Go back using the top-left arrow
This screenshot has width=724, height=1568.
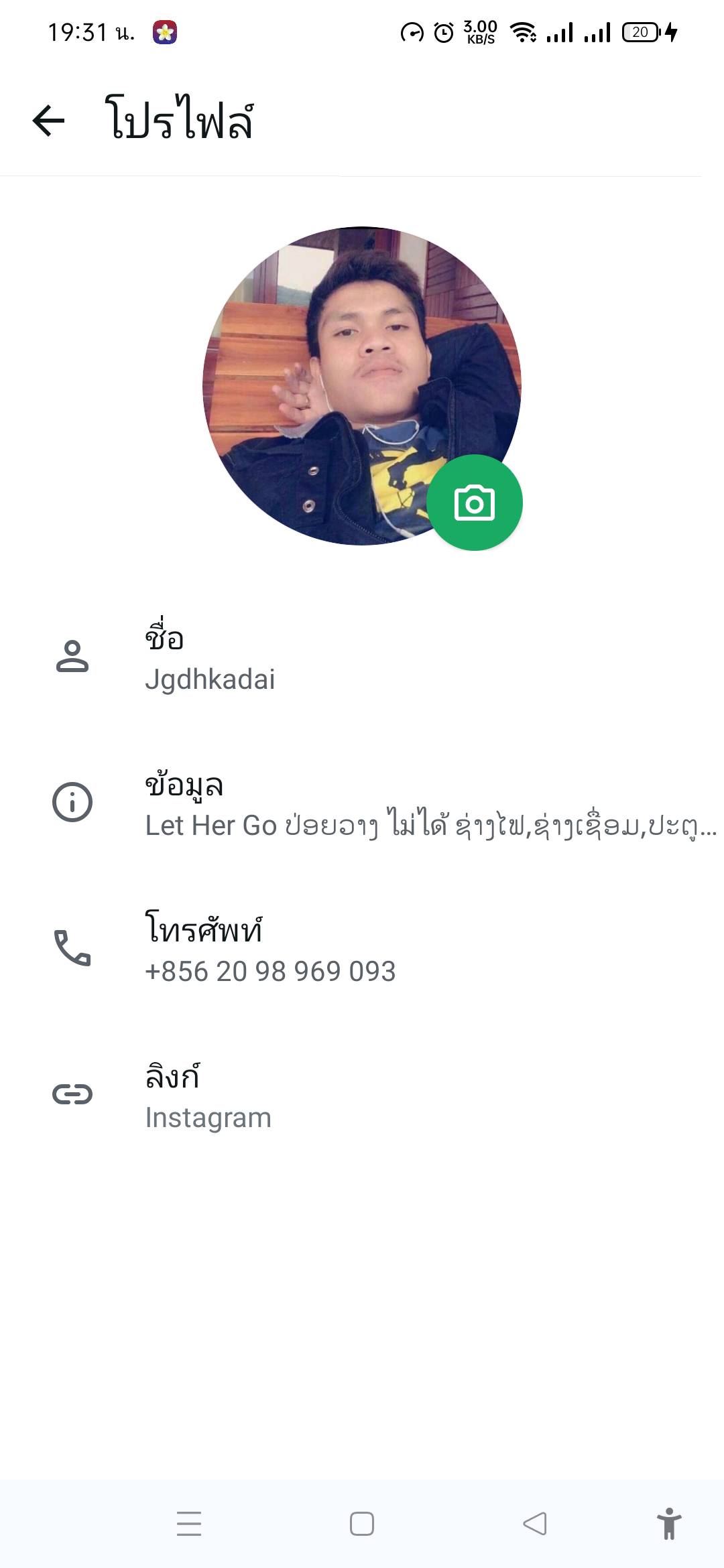click(49, 121)
